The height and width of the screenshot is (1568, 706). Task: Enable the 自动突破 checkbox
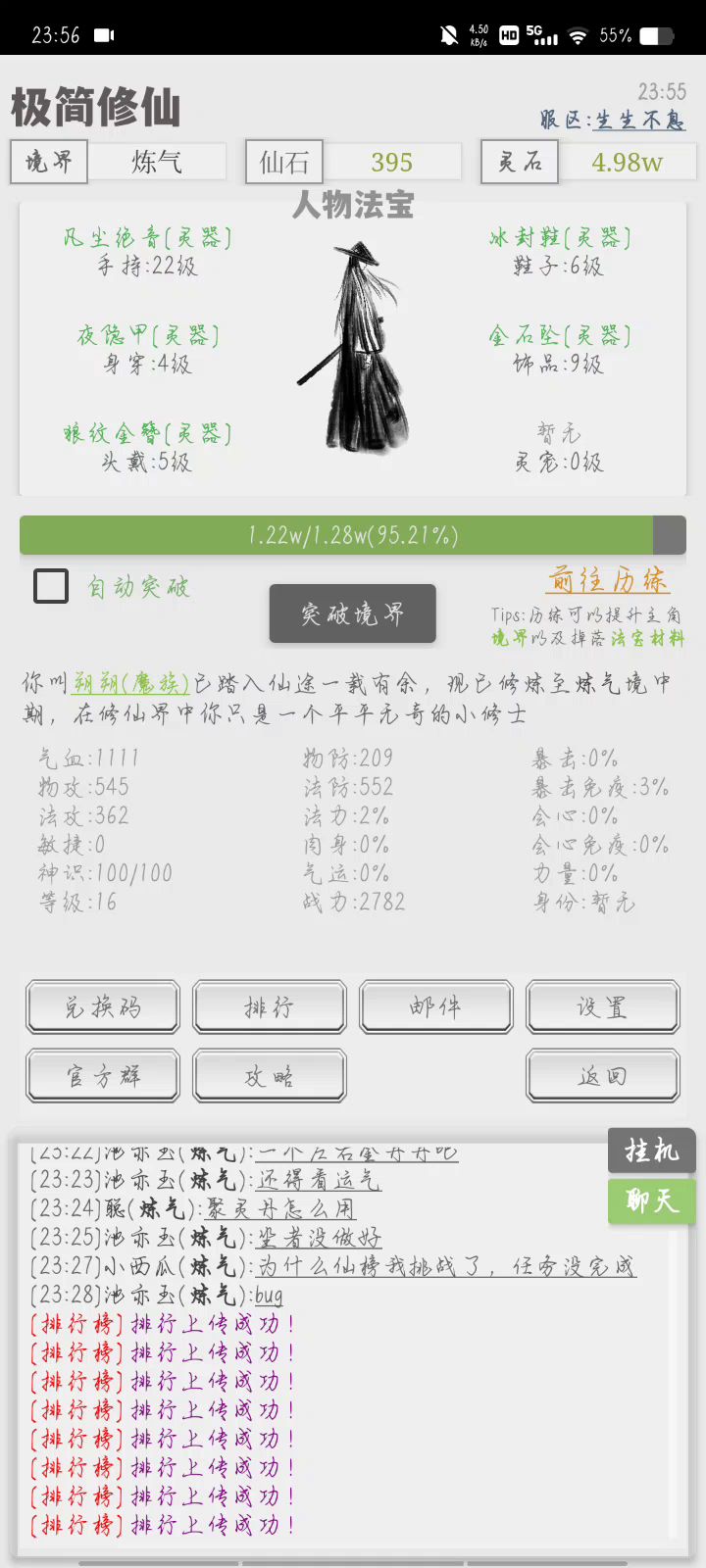point(51,586)
